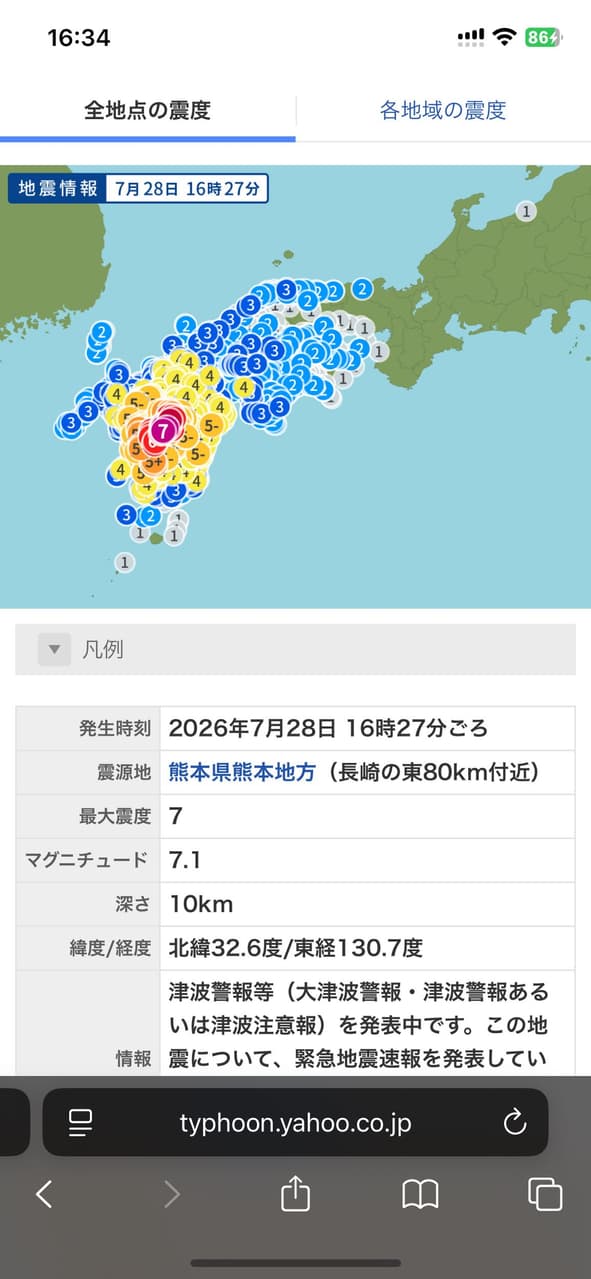
Task: Tap the typhoon.yahoo.co.jp address bar
Action: [x=295, y=1122]
